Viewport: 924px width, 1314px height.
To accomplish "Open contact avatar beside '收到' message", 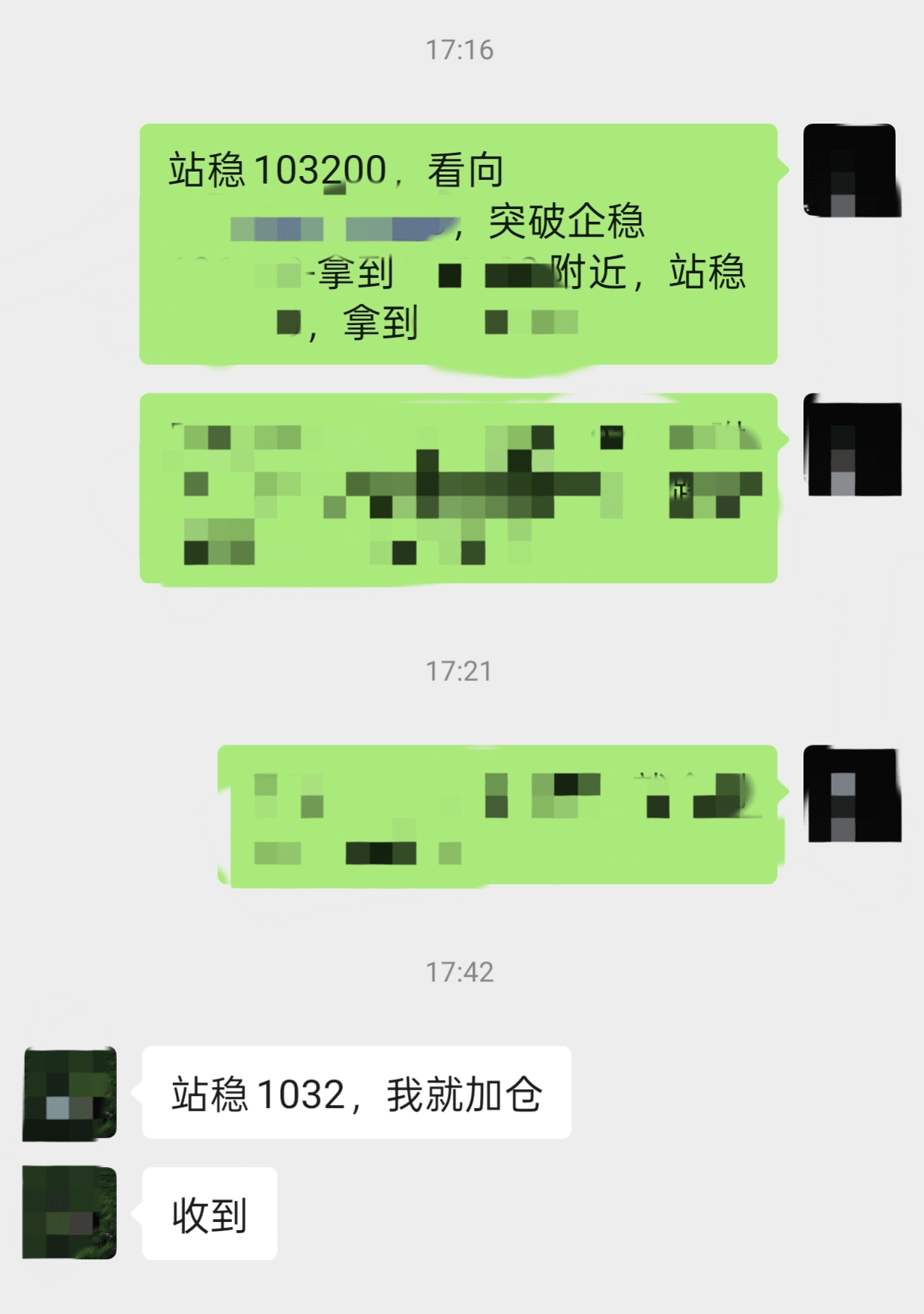I will coord(70,1212).
